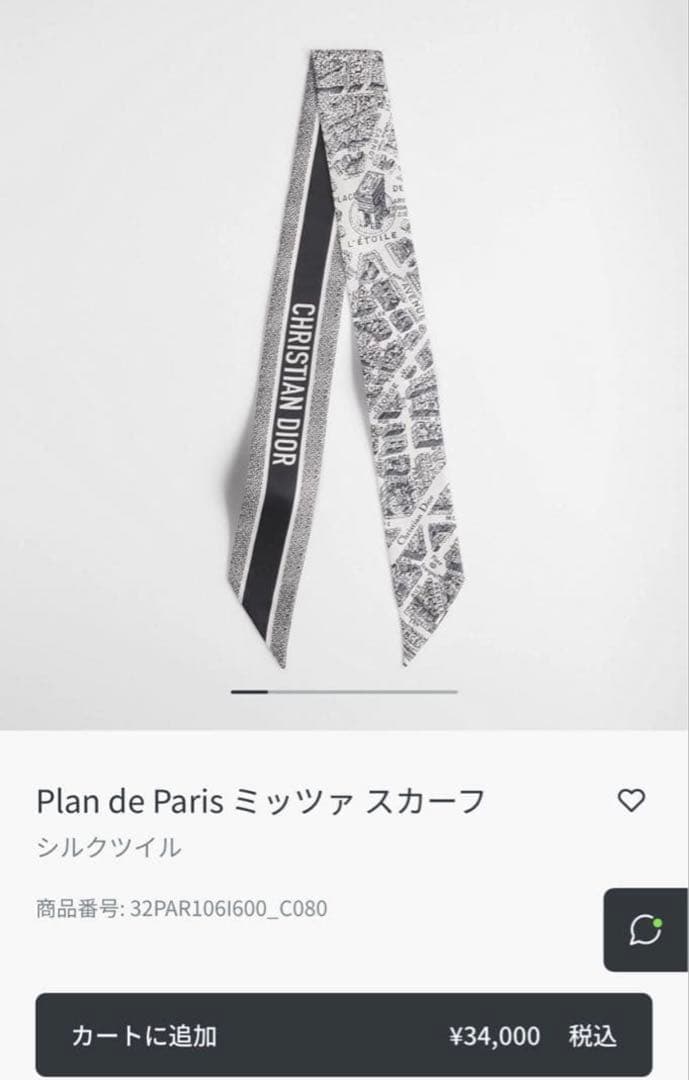
Task: Tap カートに追加 to add to cart
Action: click(x=343, y=1035)
